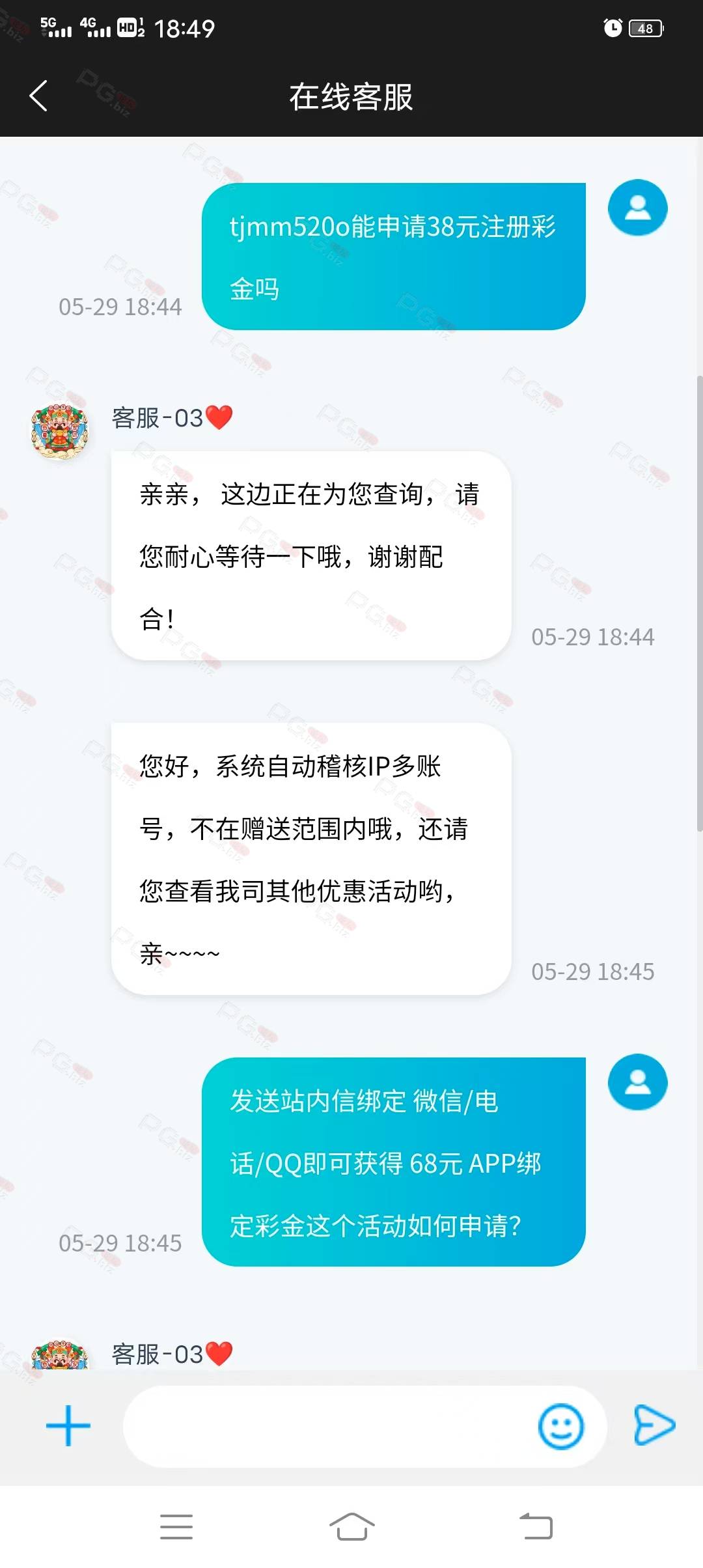Open the emoji picker
The height and width of the screenshot is (1568, 703).
(x=560, y=1426)
